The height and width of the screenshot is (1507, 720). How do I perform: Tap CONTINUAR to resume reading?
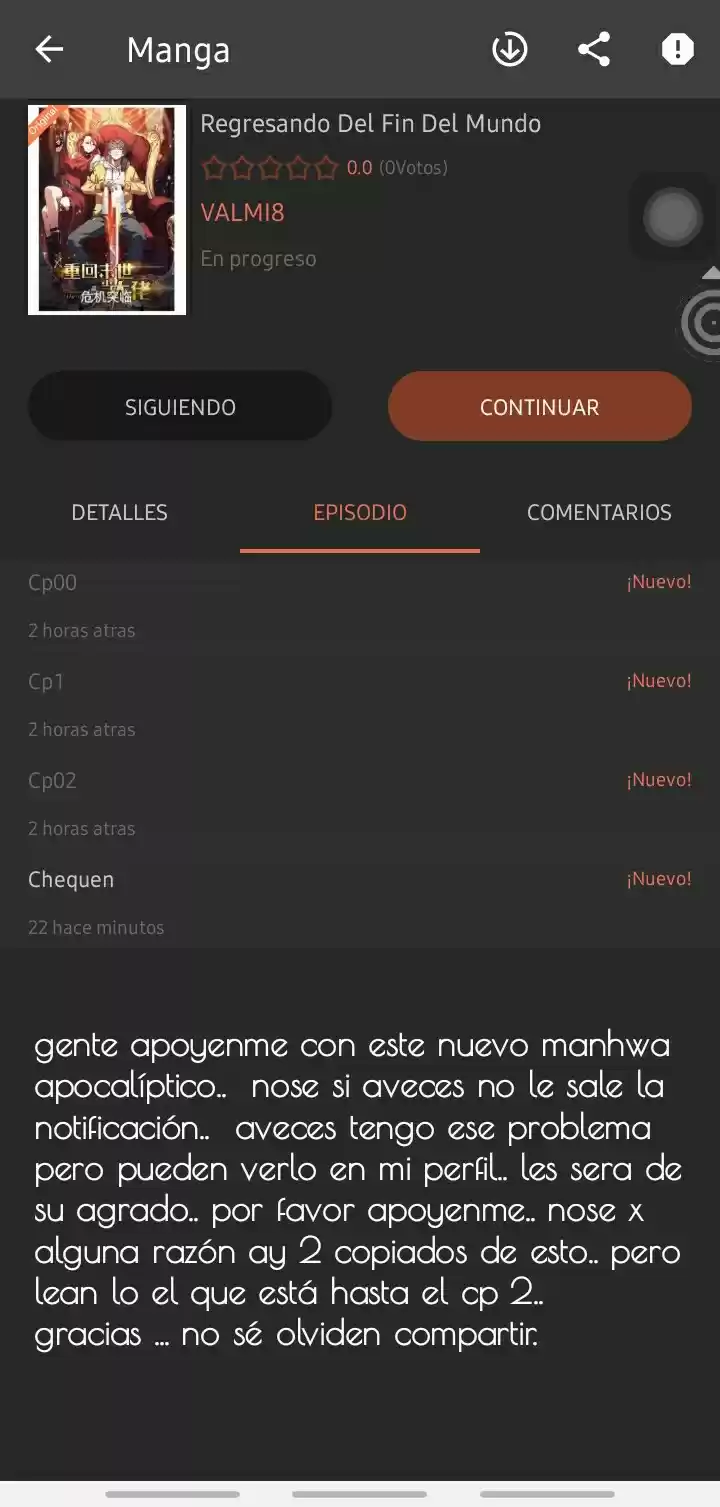point(539,407)
